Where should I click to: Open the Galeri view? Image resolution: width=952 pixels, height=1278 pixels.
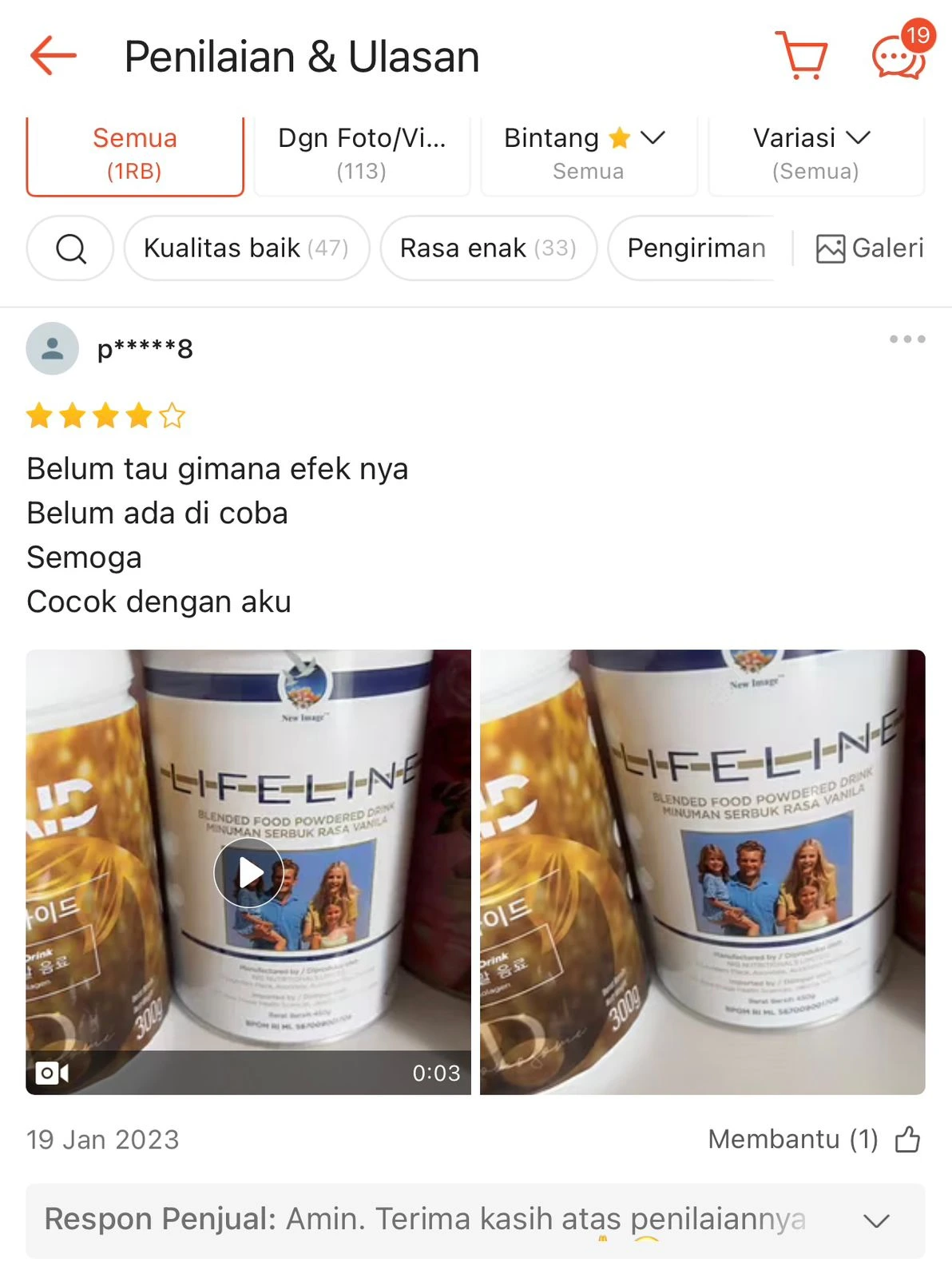tap(870, 248)
